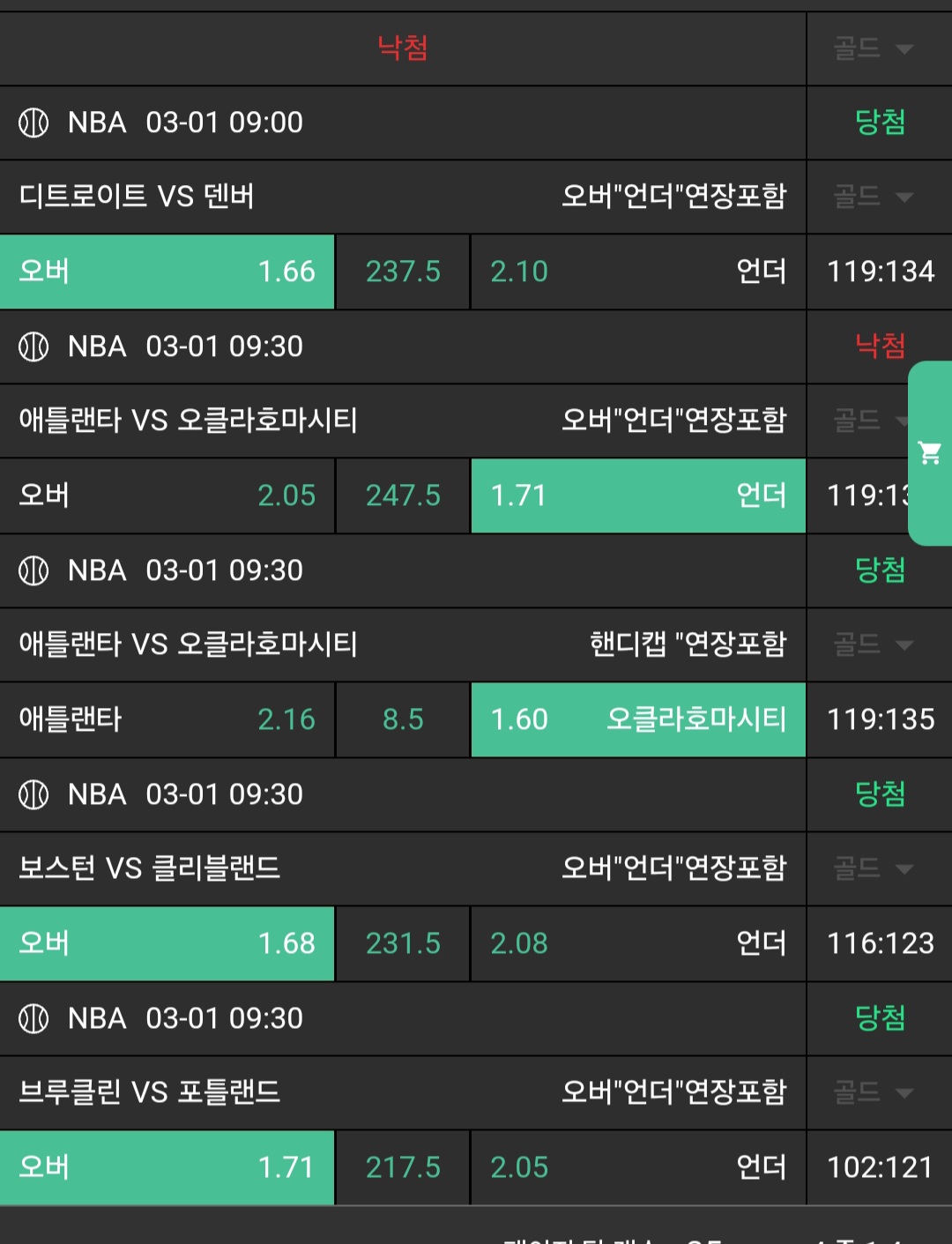Expand the 골드 dropdown for 브루클린 VS 포틀랜드

point(874,1092)
